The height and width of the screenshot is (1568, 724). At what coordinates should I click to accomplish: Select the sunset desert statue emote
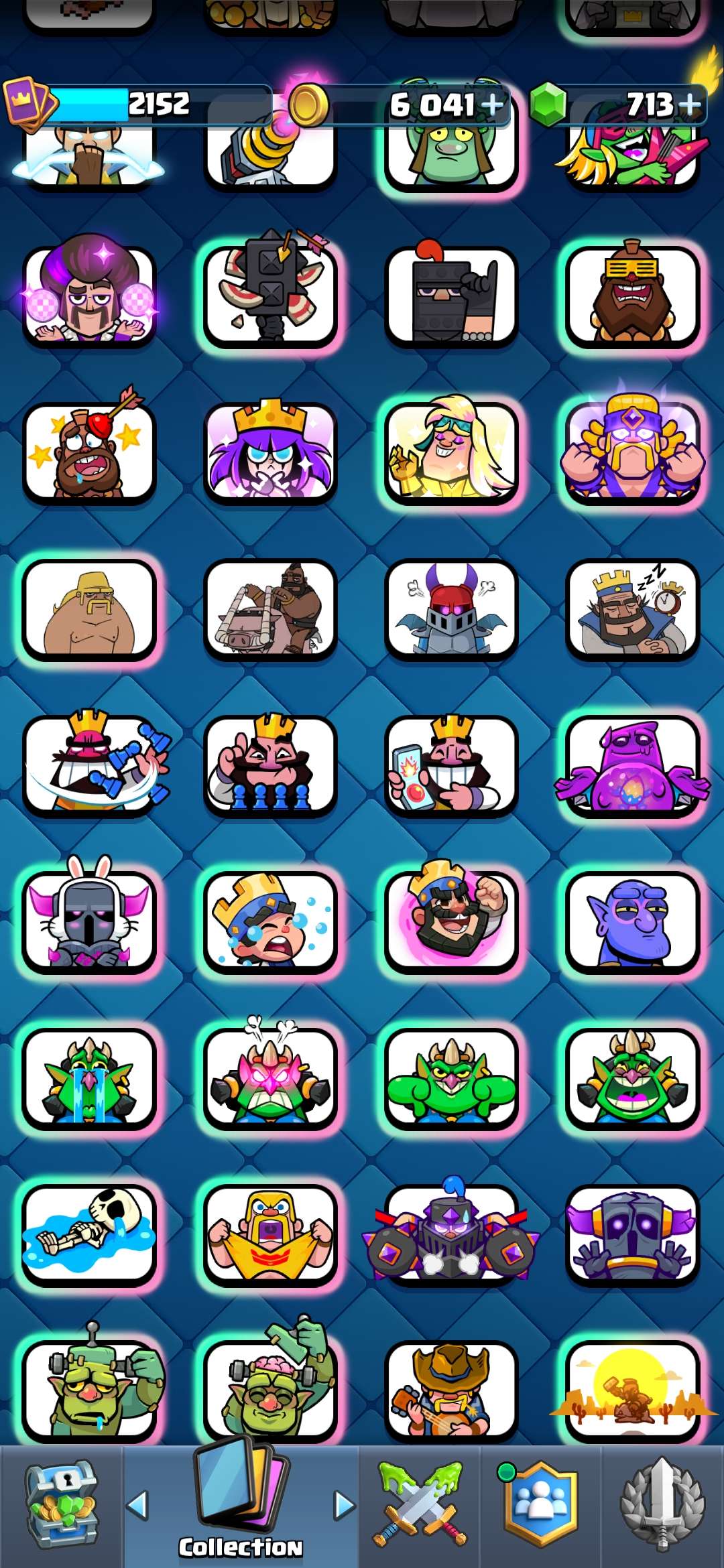[x=632, y=1391]
